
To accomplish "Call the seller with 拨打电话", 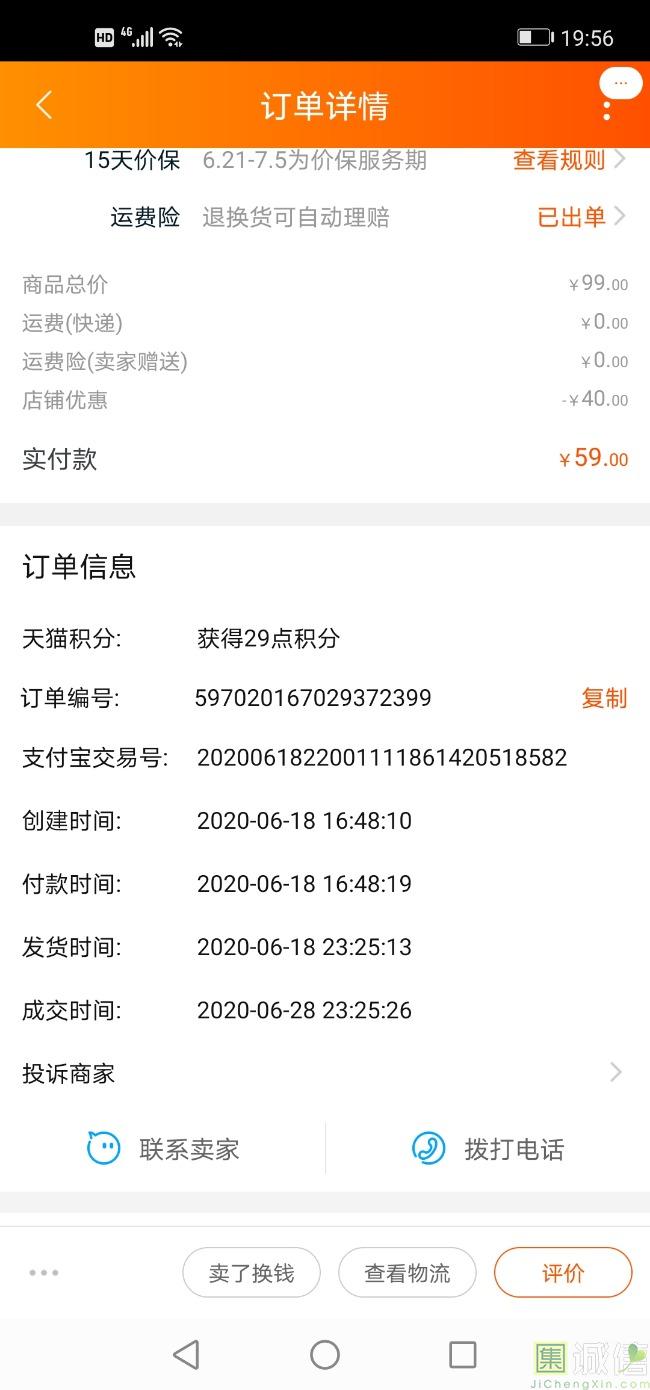I will [x=488, y=1149].
